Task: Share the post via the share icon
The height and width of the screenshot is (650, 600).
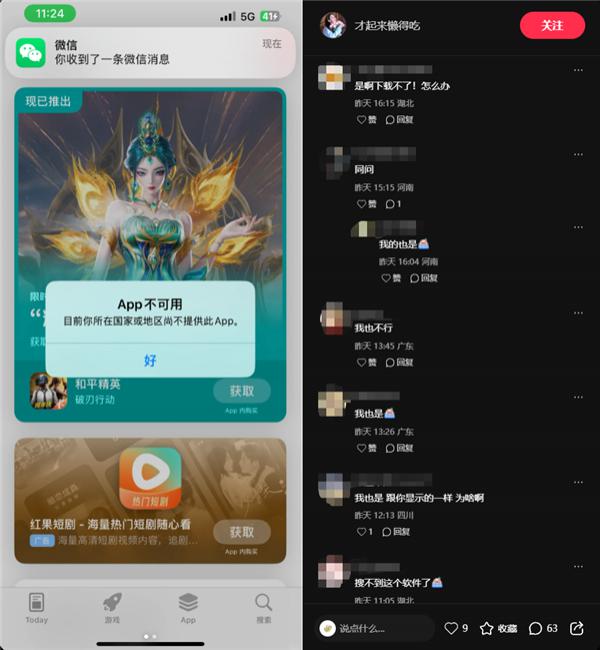Action: tap(577, 628)
